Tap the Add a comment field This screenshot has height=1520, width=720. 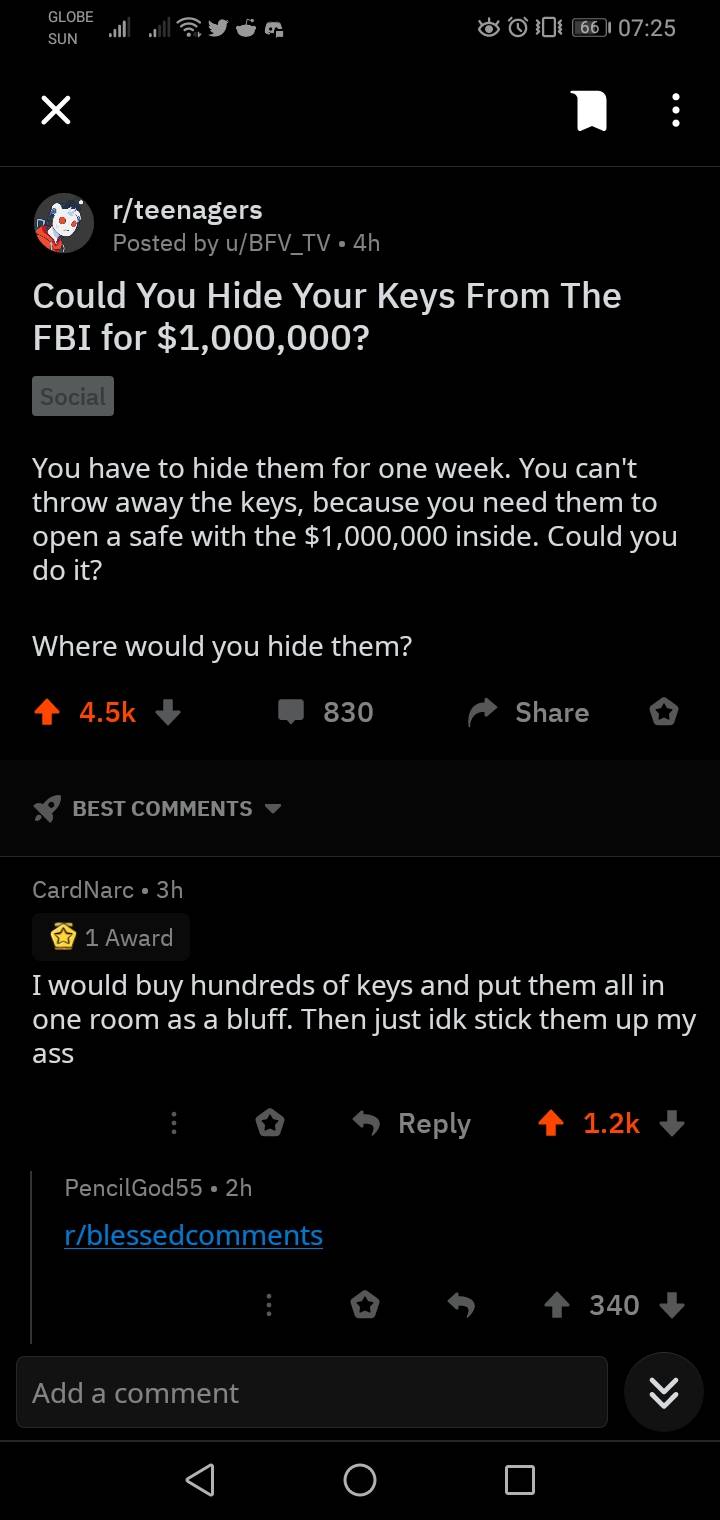click(310, 1392)
